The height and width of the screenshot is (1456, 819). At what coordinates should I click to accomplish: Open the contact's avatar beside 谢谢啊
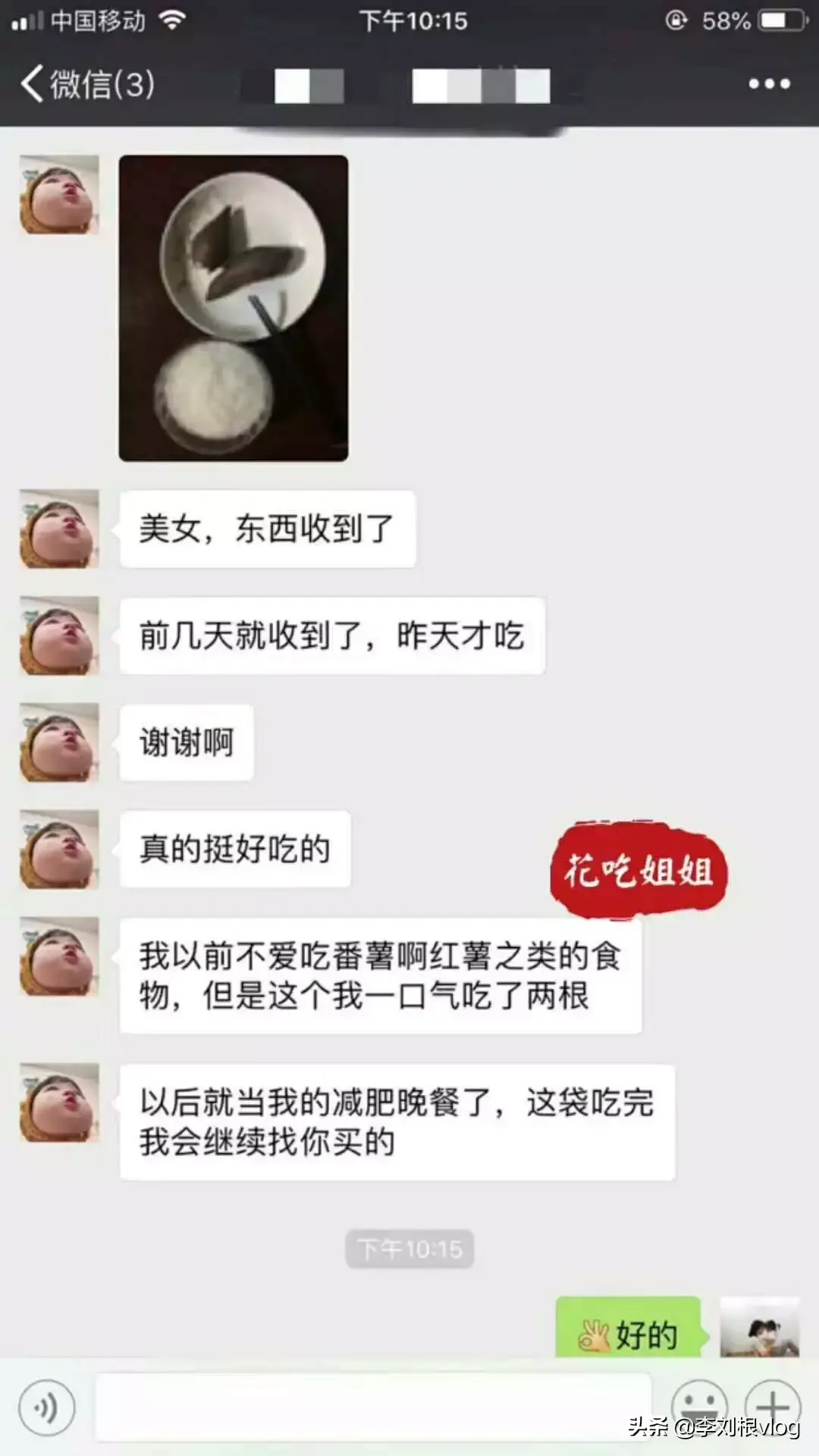(x=59, y=742)
